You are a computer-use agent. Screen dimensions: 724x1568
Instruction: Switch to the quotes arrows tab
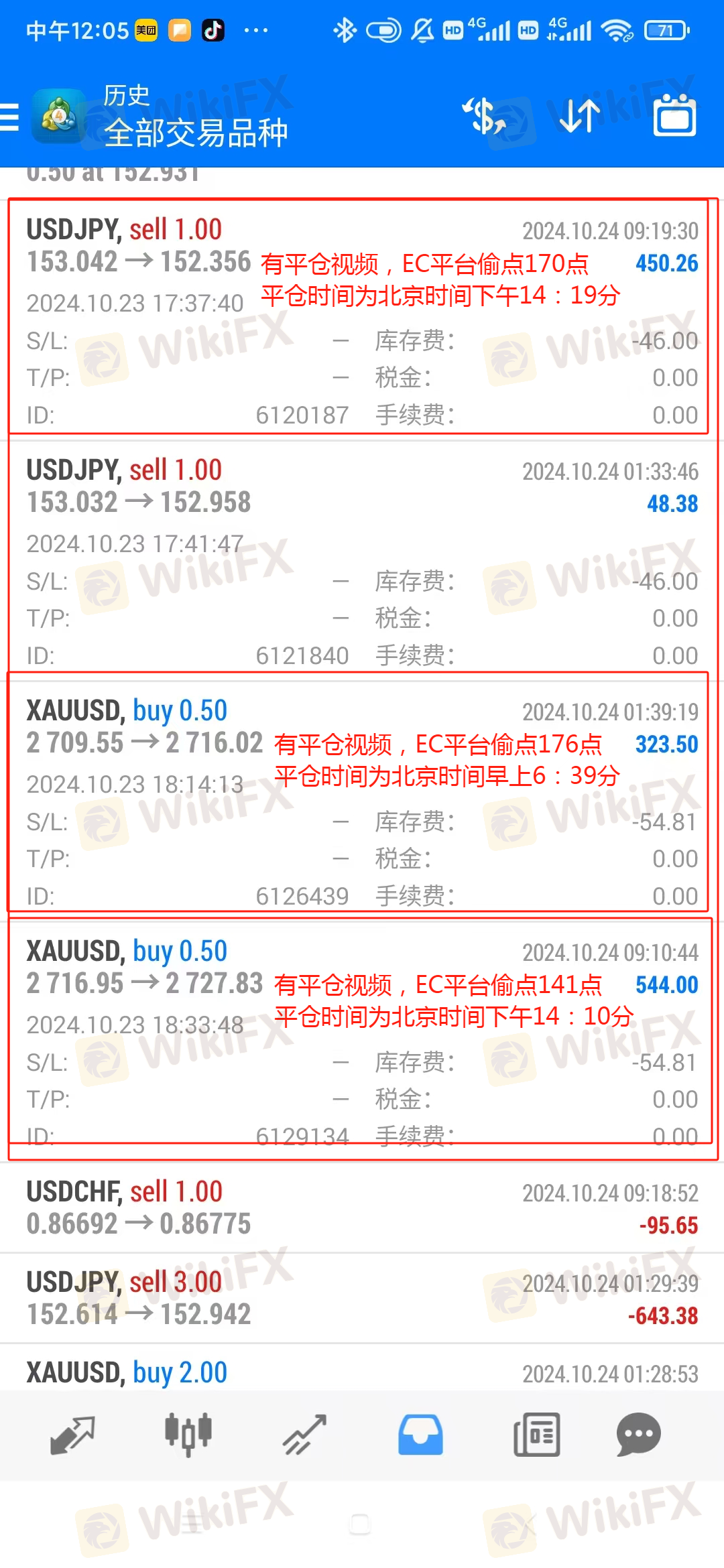[x=72, y=1435]
